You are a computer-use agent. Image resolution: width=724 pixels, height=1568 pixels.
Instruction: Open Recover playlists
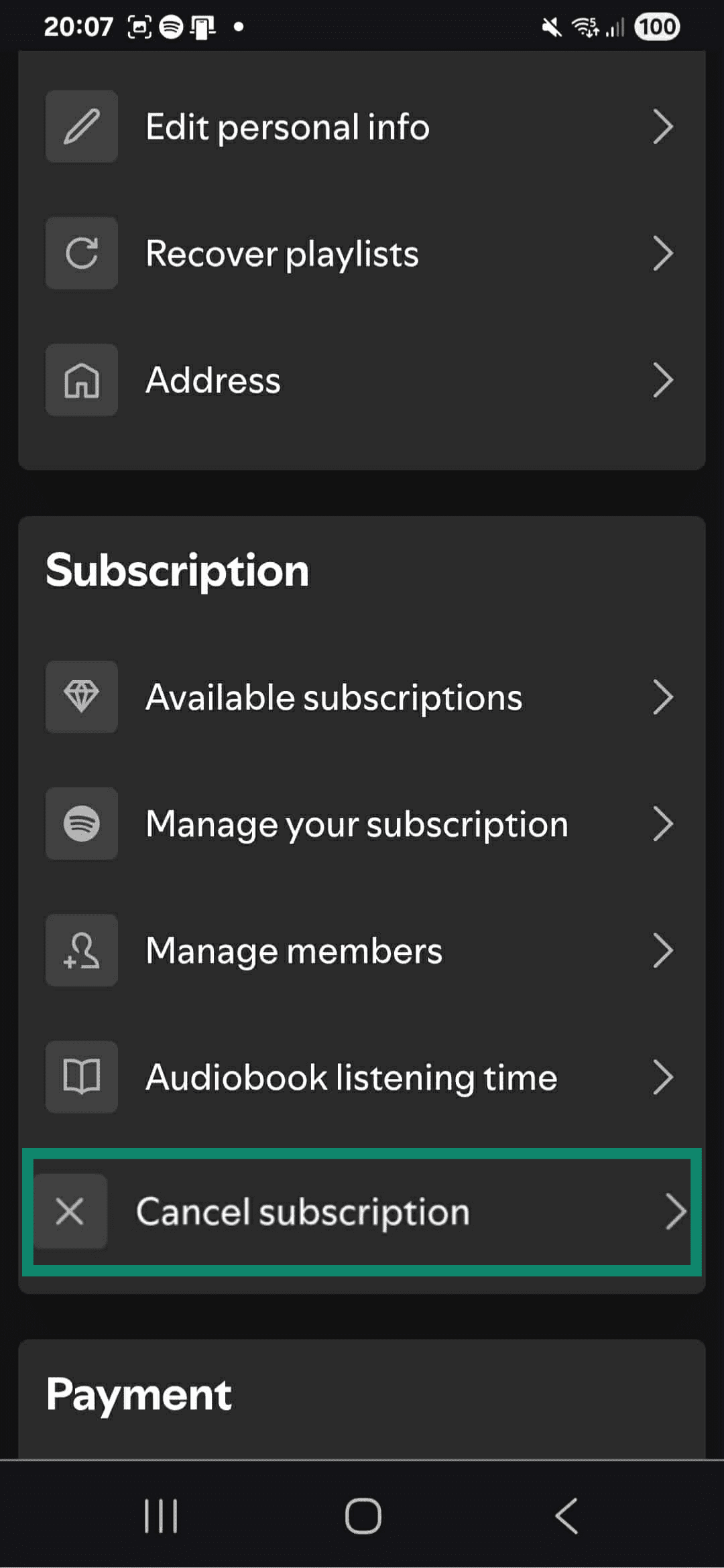click(x=282, y=253)
